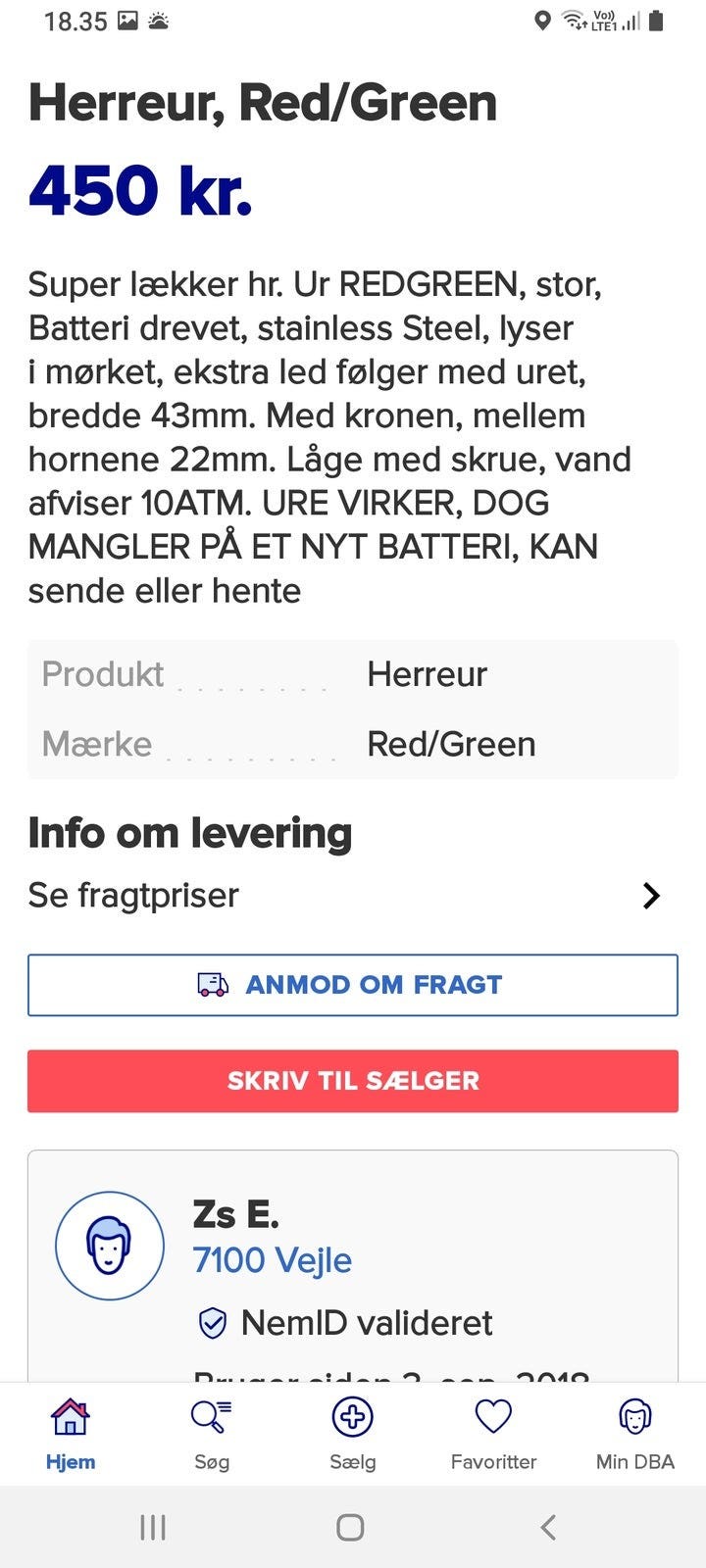Write to seller via Skriv til sælger
Screen dimensions: 706x1568
[352, 1081]
